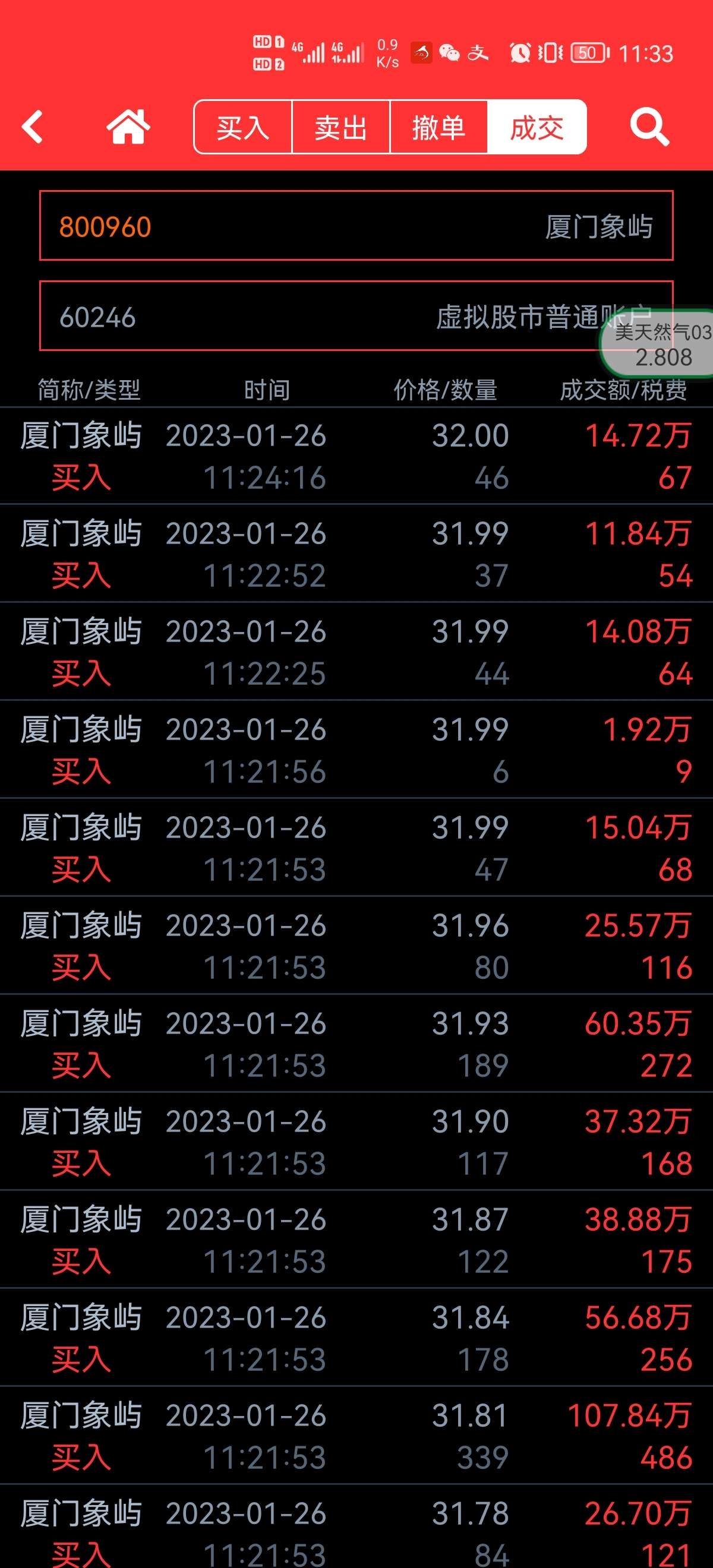Screen dimensions: 713x1568
Task: Open the account selector 60246
Action: coord(356,316)
